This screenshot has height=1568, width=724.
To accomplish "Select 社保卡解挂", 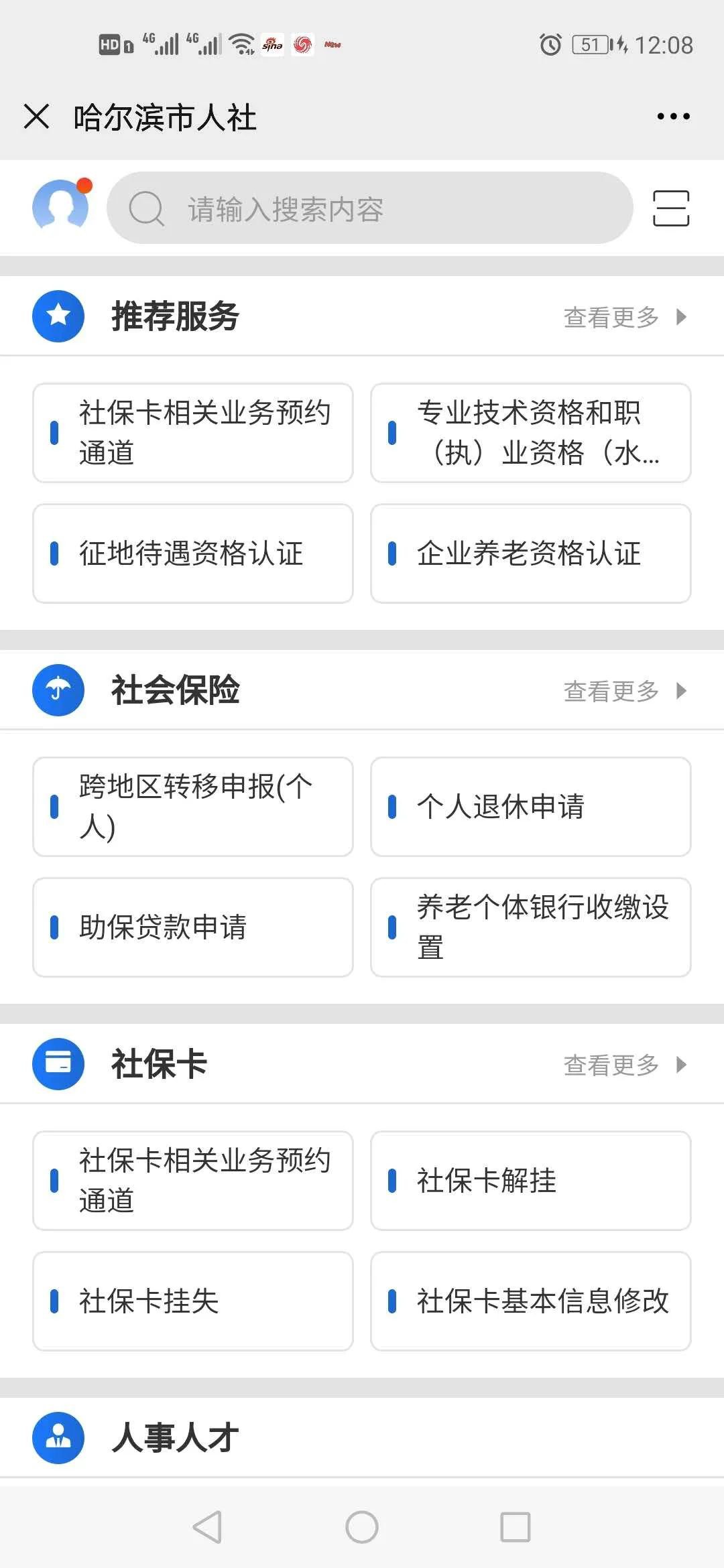I will [x=531, y=1181].
